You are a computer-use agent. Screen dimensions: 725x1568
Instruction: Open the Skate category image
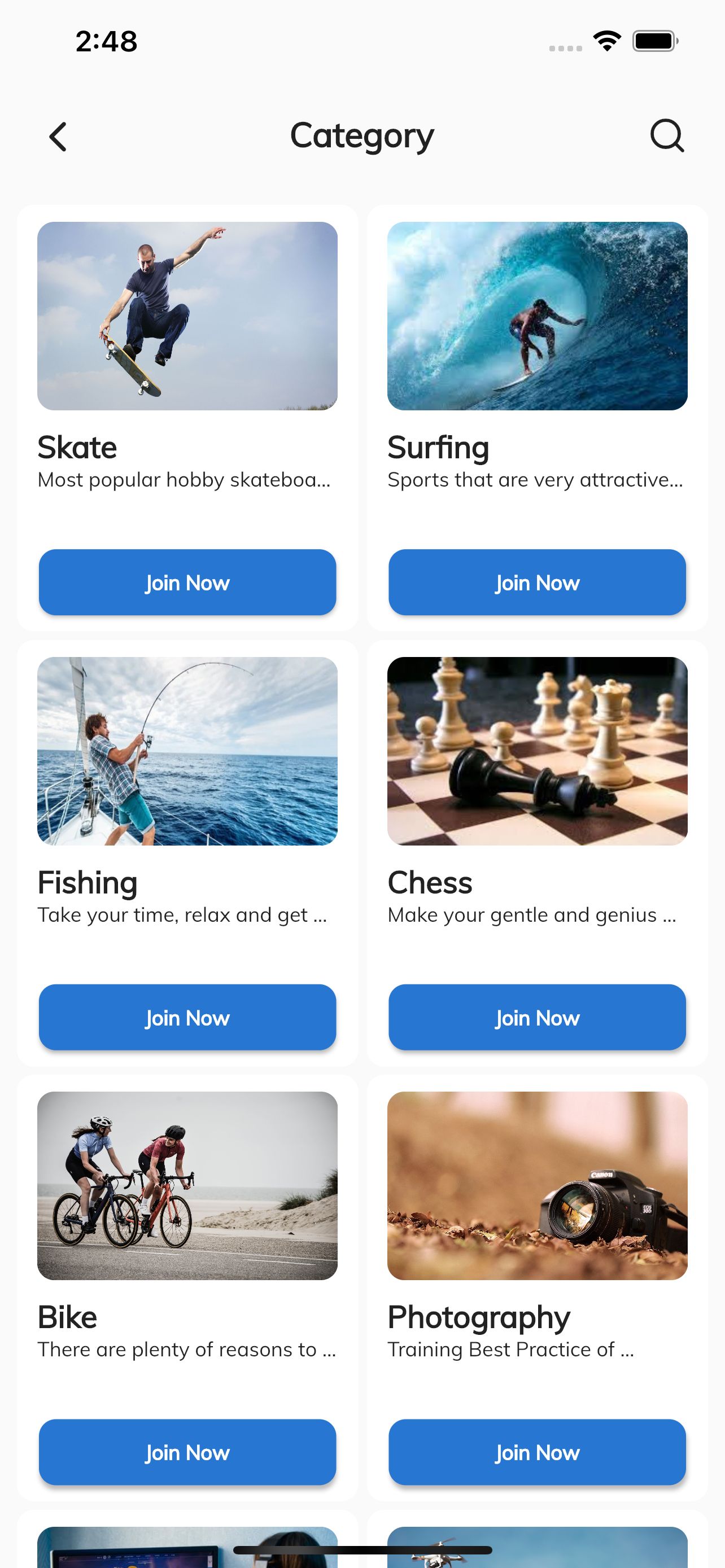(x=187, y=316)
